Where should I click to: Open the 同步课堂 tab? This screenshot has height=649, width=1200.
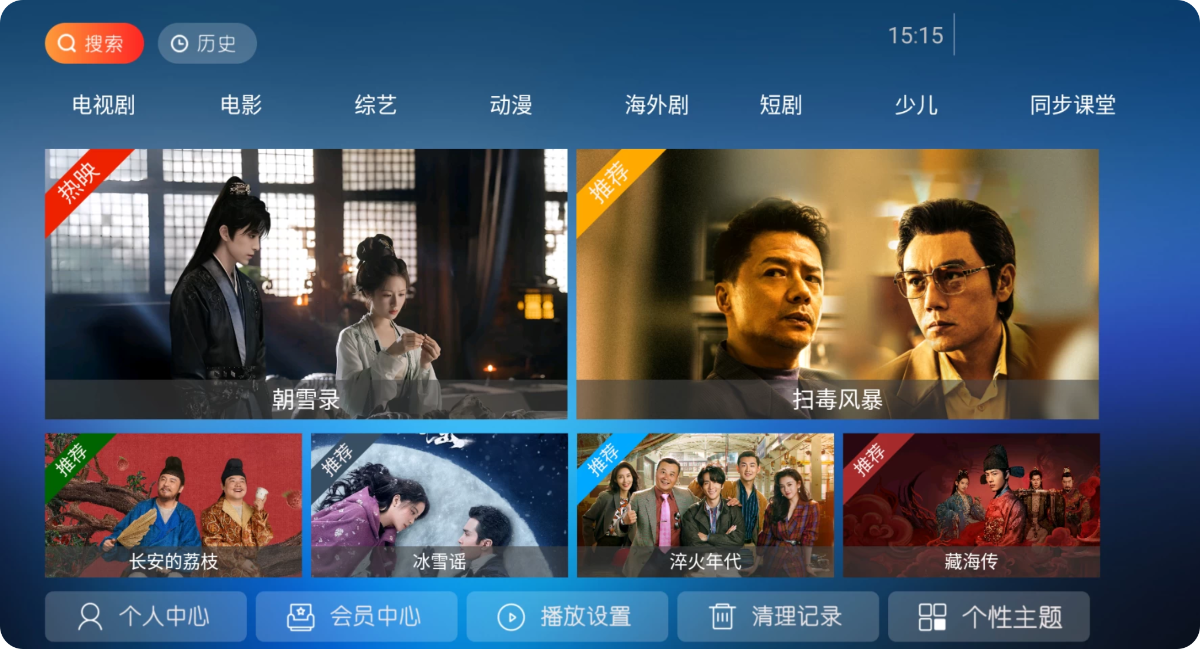(x=1073, y=105)
